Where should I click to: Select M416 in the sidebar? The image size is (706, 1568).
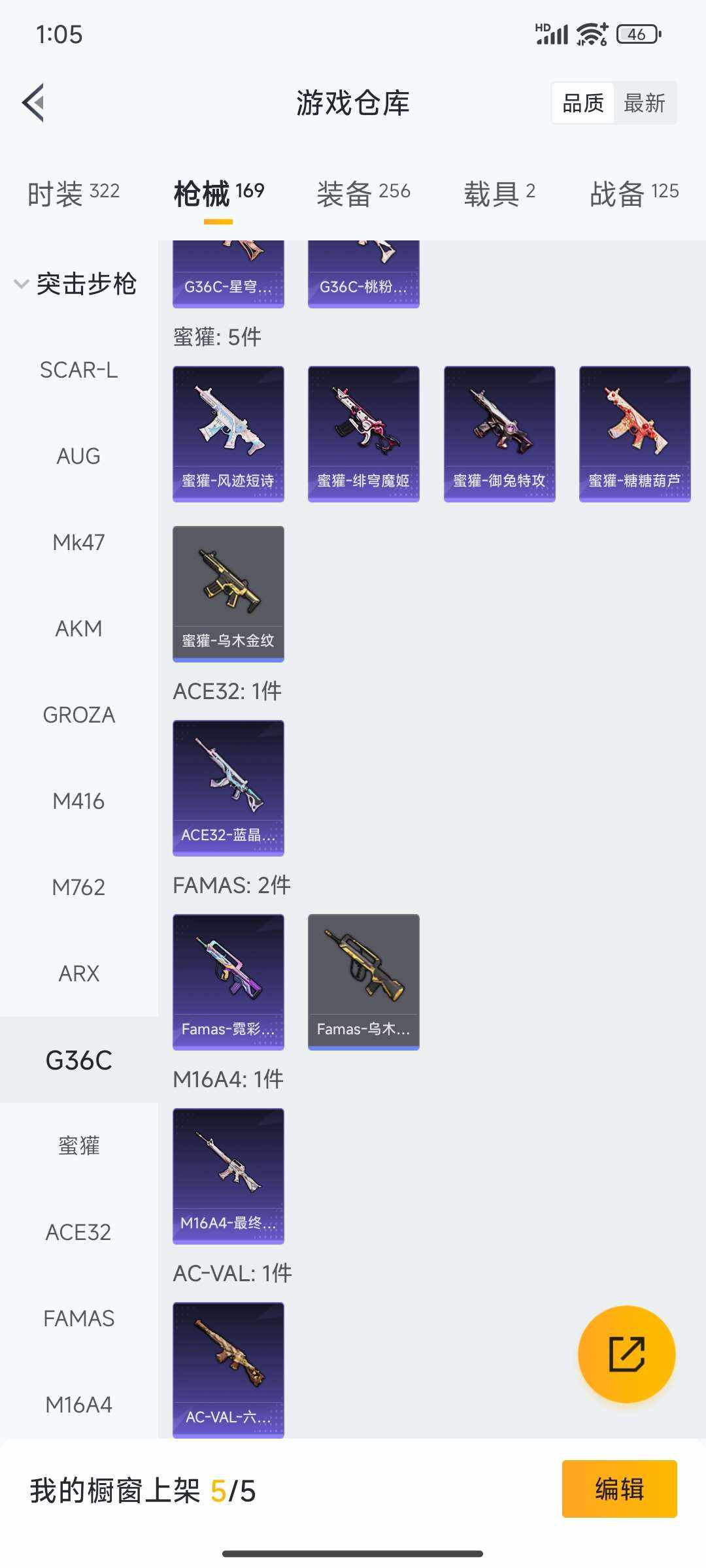[x=79, y=801]
